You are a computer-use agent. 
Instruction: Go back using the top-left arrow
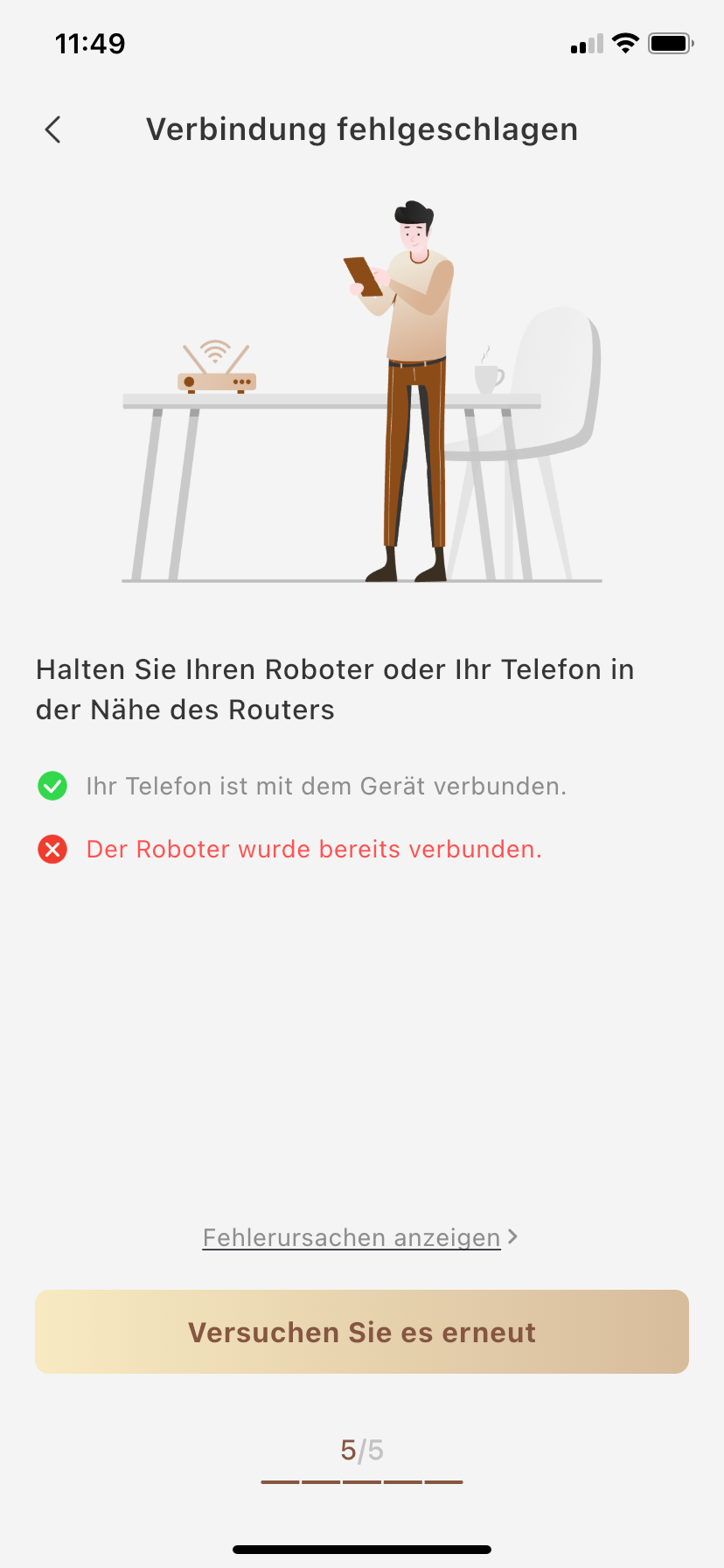coord(53,129)
